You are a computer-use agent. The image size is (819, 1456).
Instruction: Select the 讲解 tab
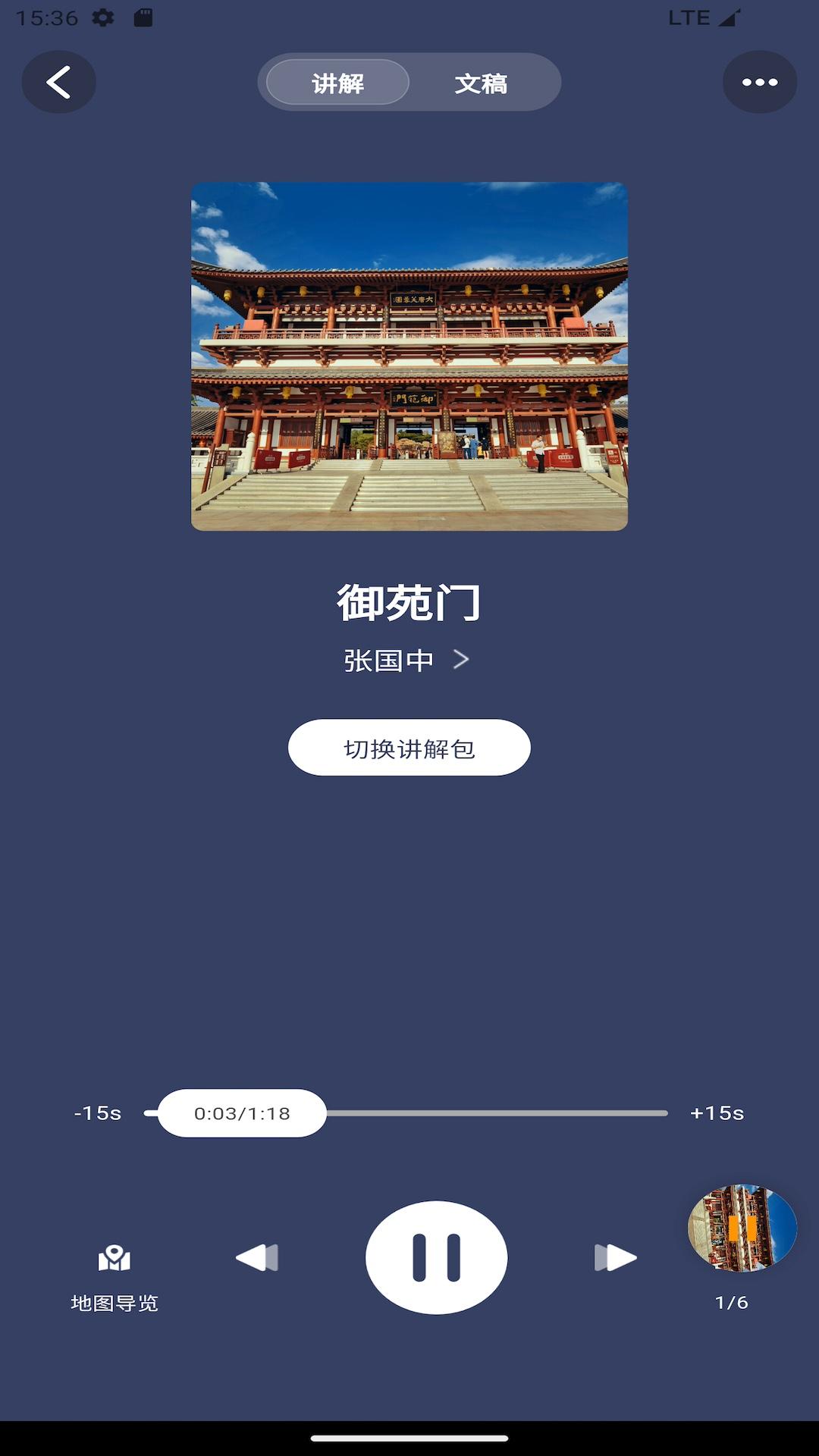(x=336, y=83)
